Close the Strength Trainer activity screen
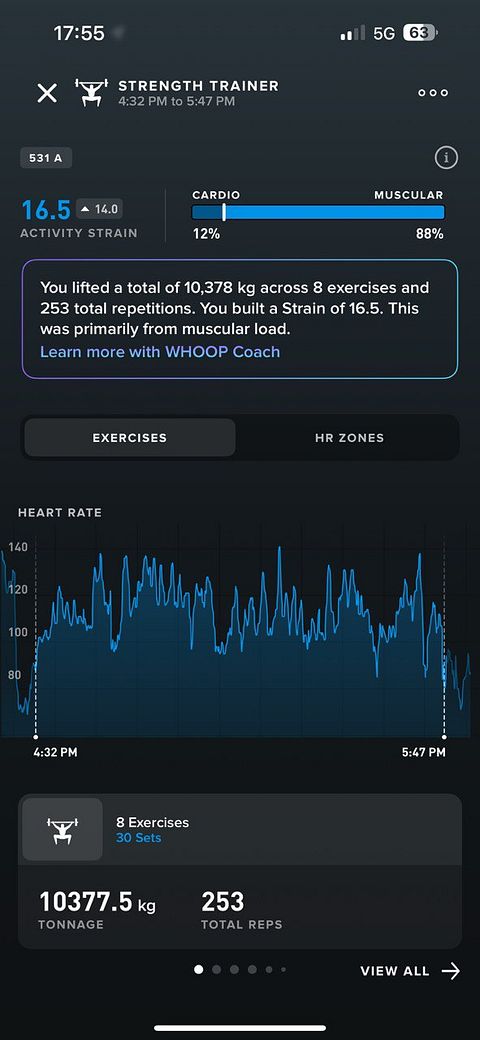Screen dimensions: 480x1040 47,93
